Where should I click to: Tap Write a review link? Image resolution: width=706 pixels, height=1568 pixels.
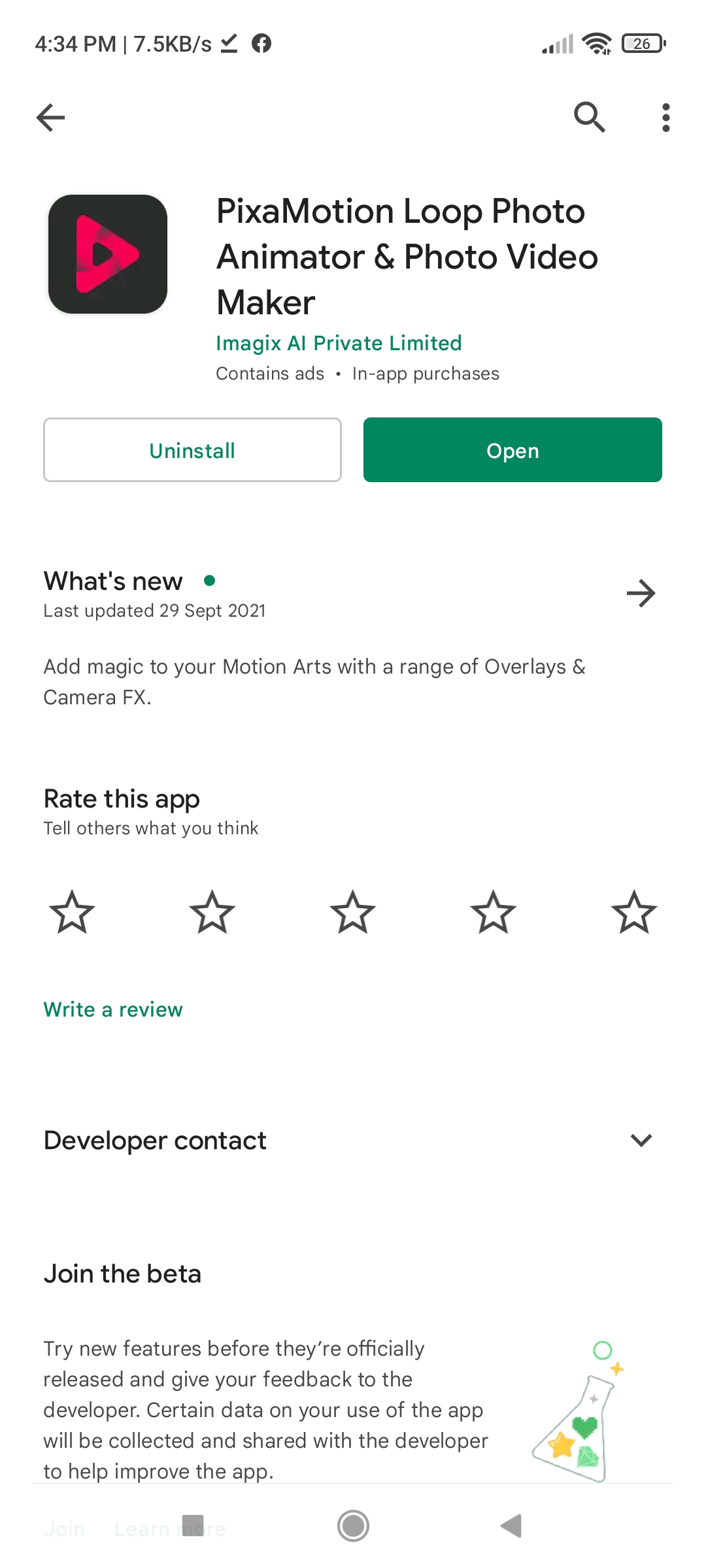(x=113, y=1009)
